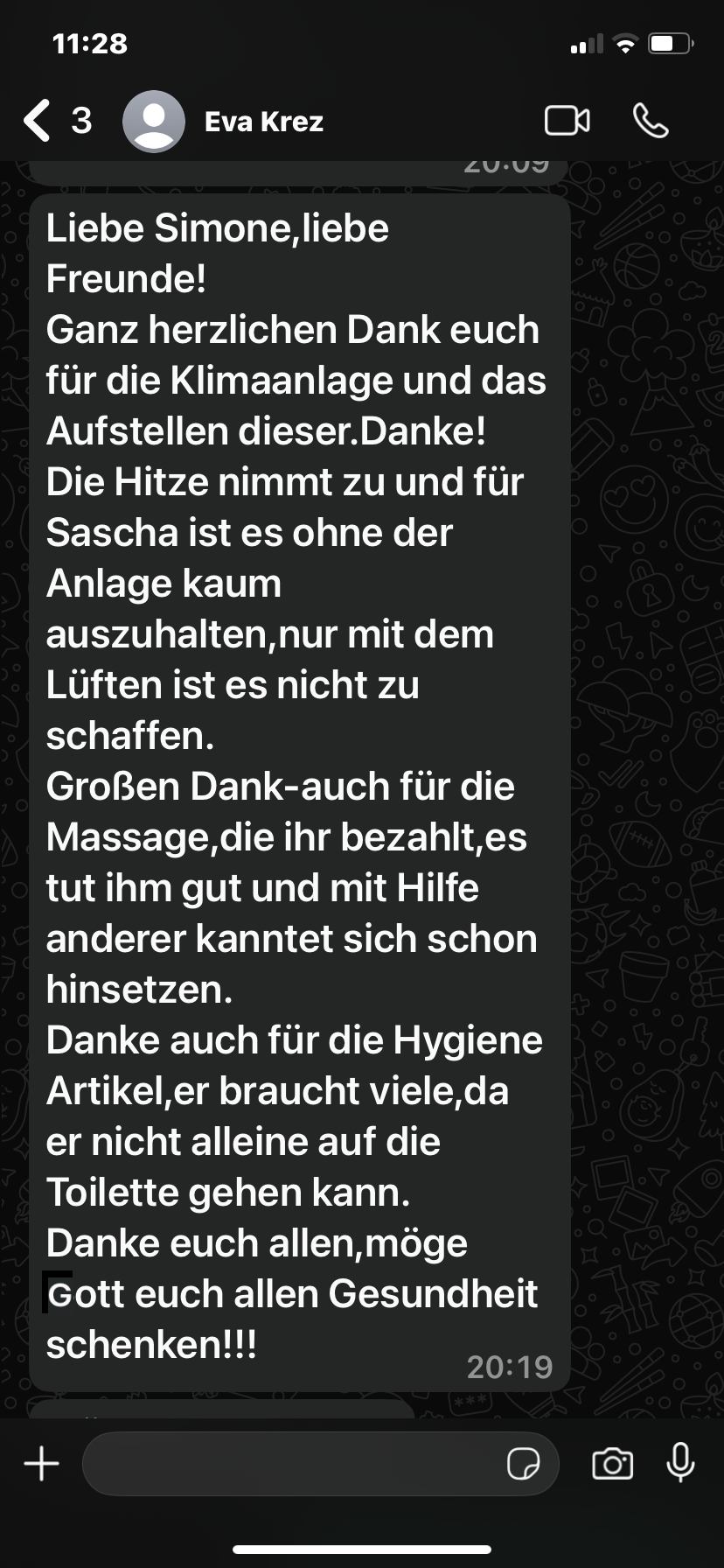Tap Eva Krez's profile picture
Viewport: 724px width, 1568px height.
154,122
